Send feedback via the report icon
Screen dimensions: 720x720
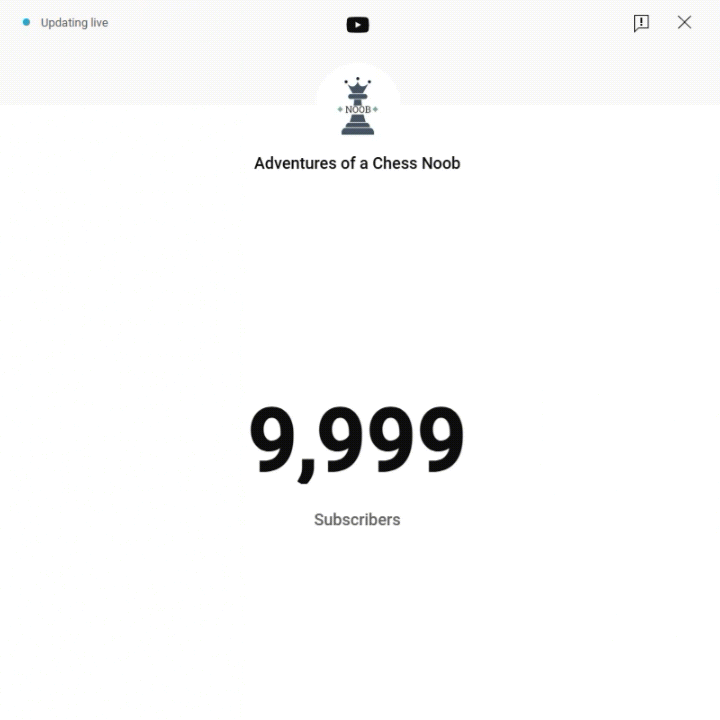641,23
